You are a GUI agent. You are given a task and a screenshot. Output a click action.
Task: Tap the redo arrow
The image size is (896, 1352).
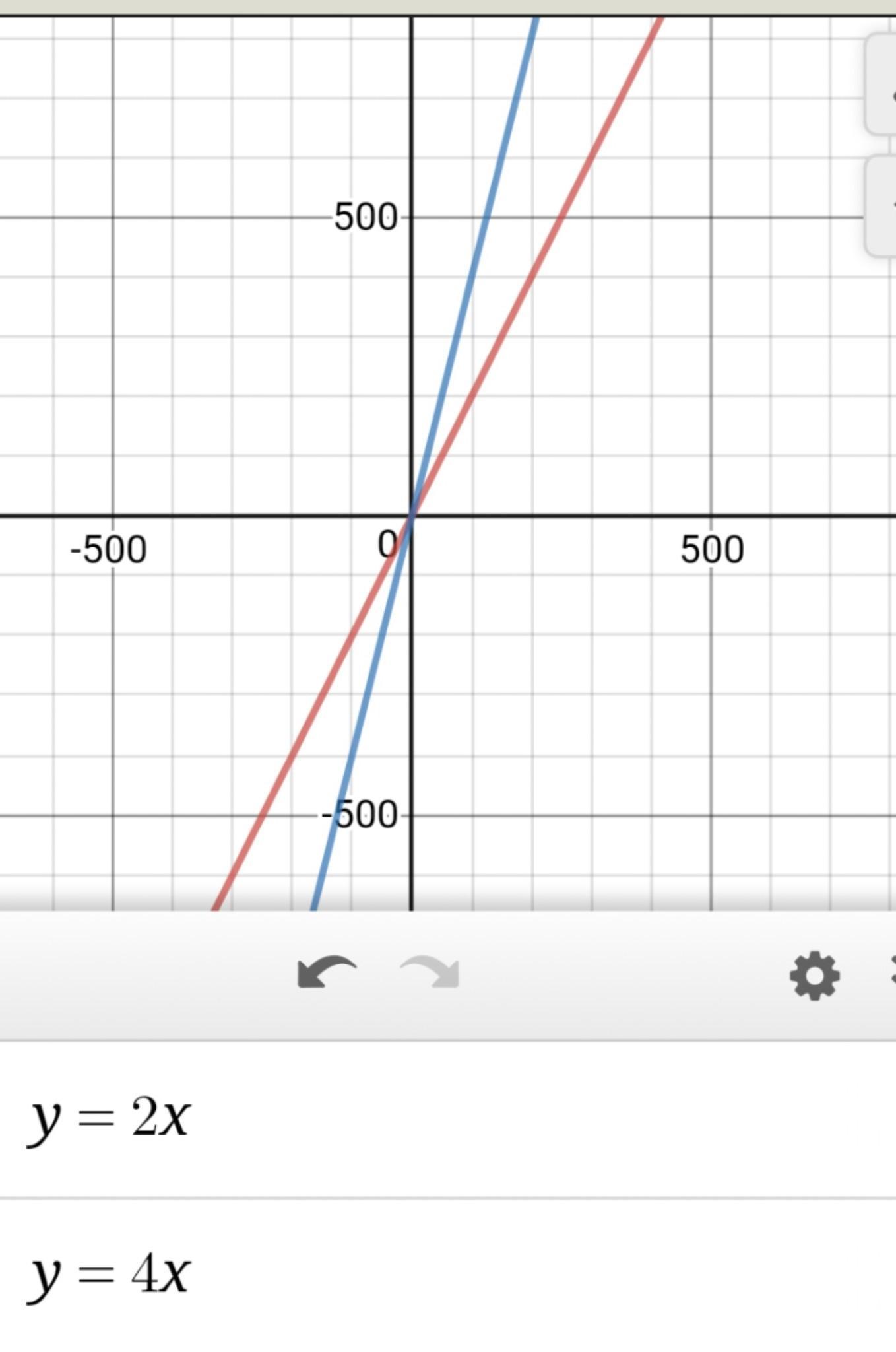(x=430, y=973)
